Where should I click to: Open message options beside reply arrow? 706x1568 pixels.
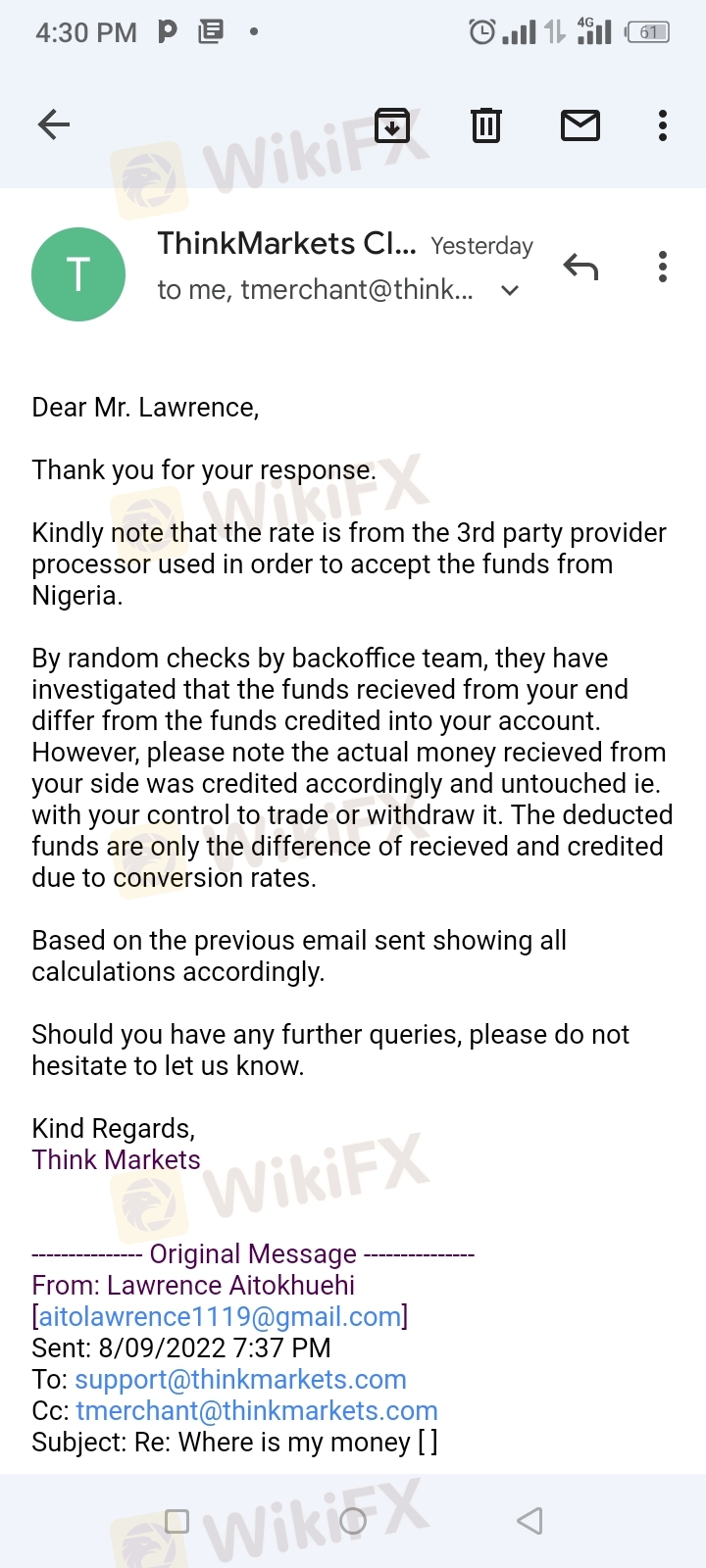663,267
